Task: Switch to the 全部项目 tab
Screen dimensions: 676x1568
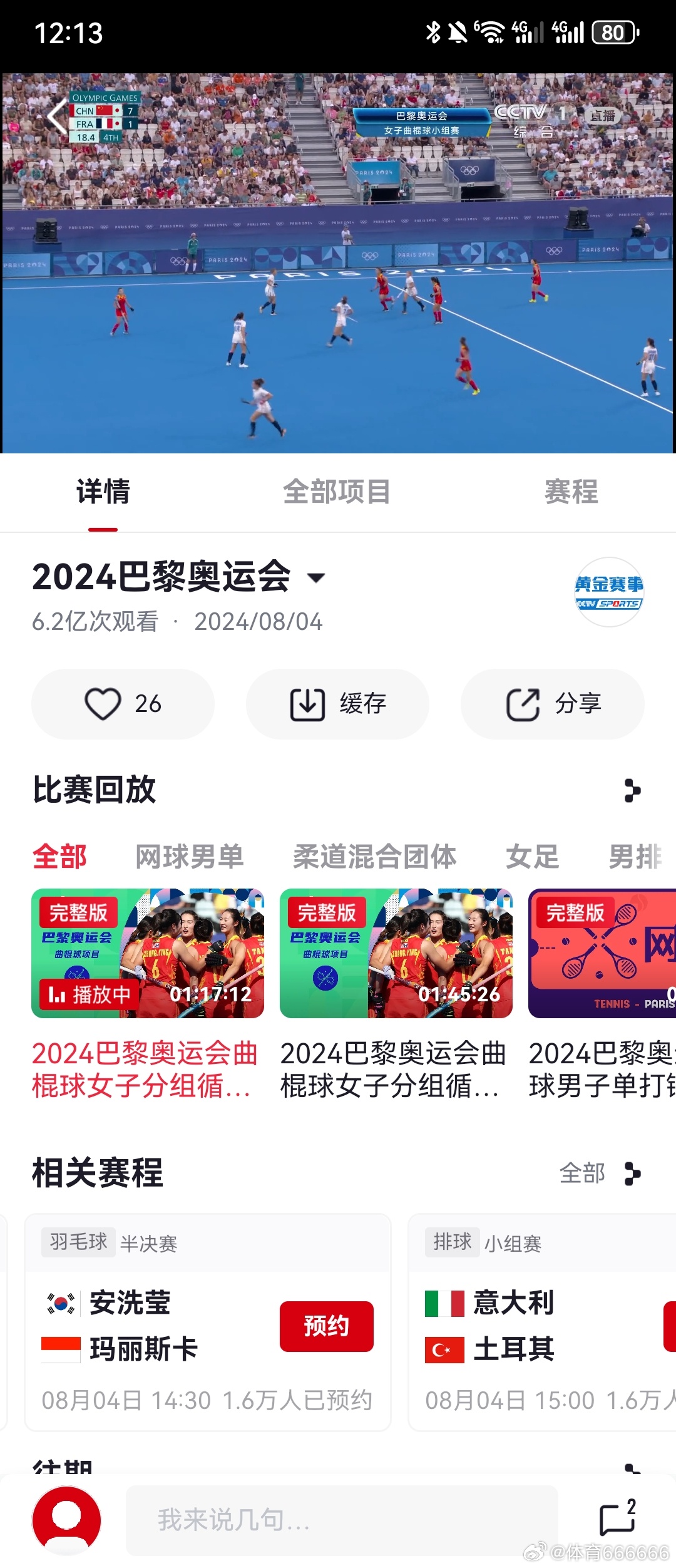Action: pyautogui.click(x=337, y=492)
